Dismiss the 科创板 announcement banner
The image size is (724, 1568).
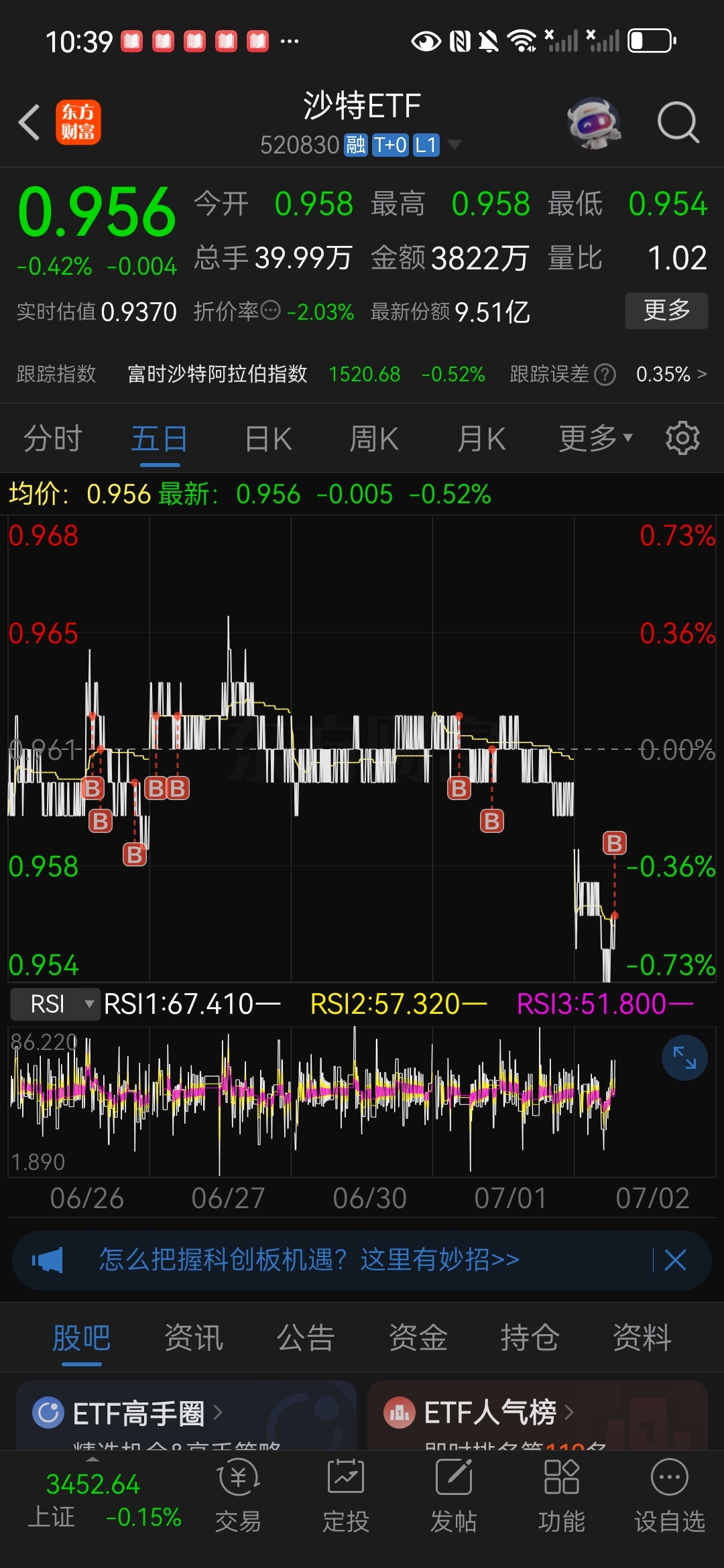coord(676,1260)
